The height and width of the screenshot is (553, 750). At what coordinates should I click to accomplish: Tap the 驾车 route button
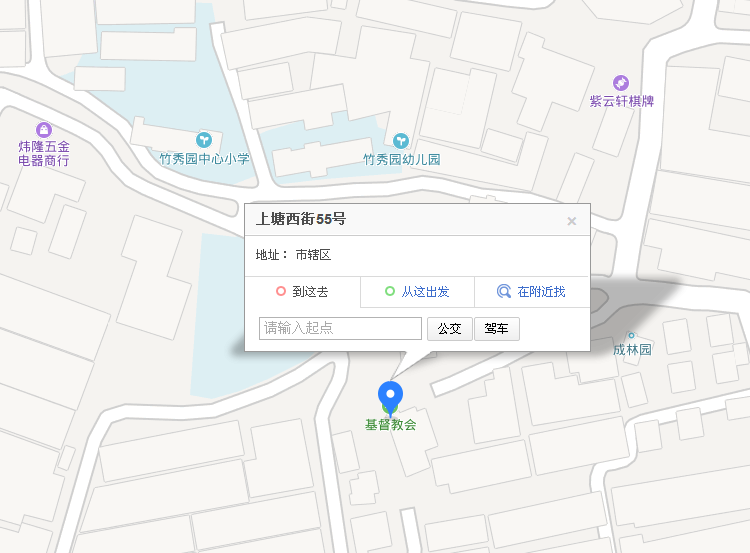[x=496, y=328]
